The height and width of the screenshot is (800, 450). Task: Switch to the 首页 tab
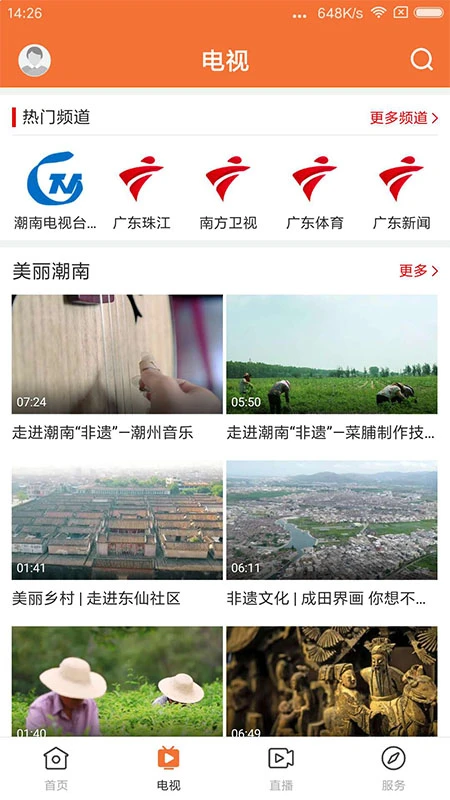56,768
